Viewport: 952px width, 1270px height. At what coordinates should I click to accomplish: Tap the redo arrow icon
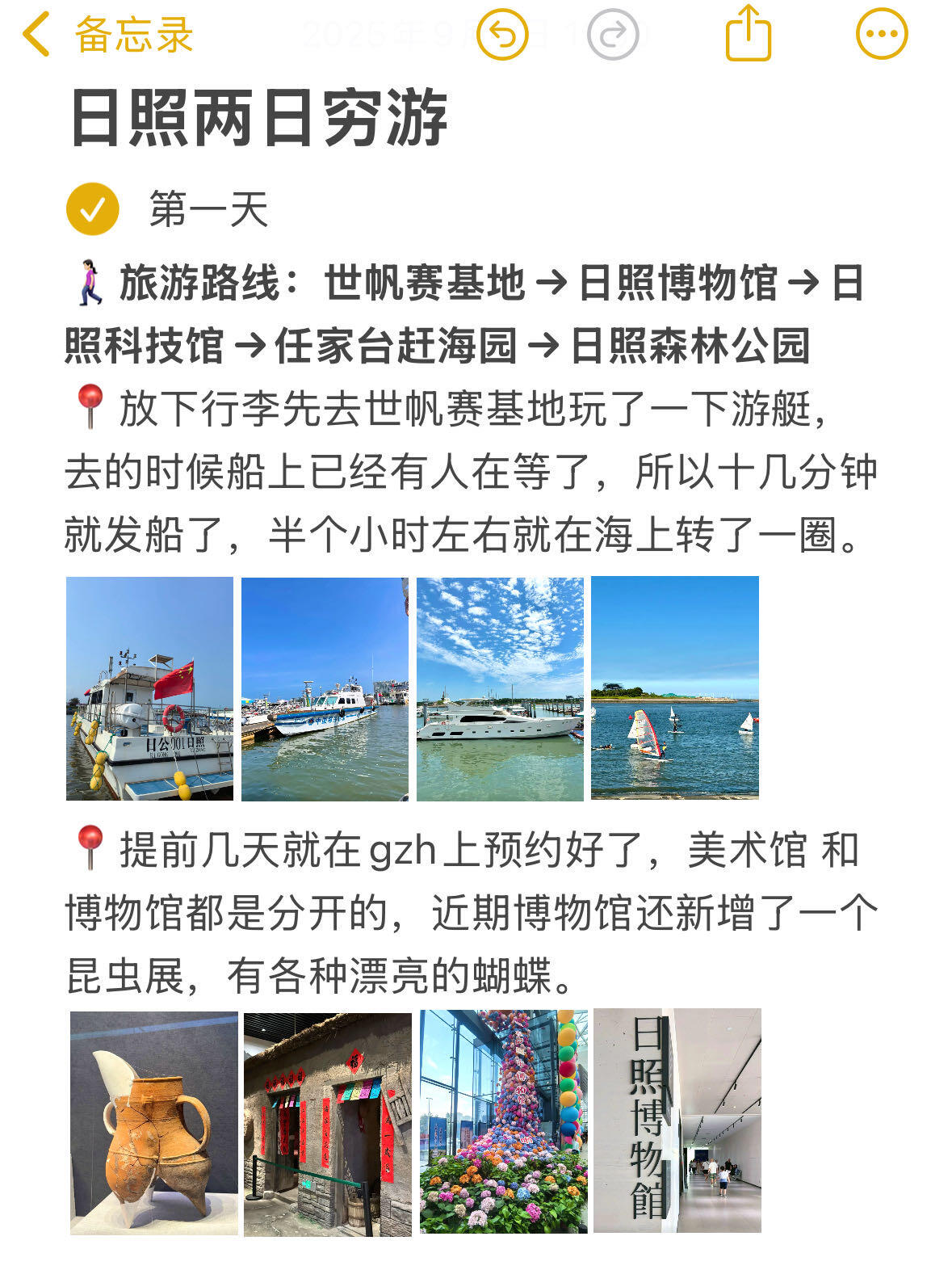[x=613, y=35]
